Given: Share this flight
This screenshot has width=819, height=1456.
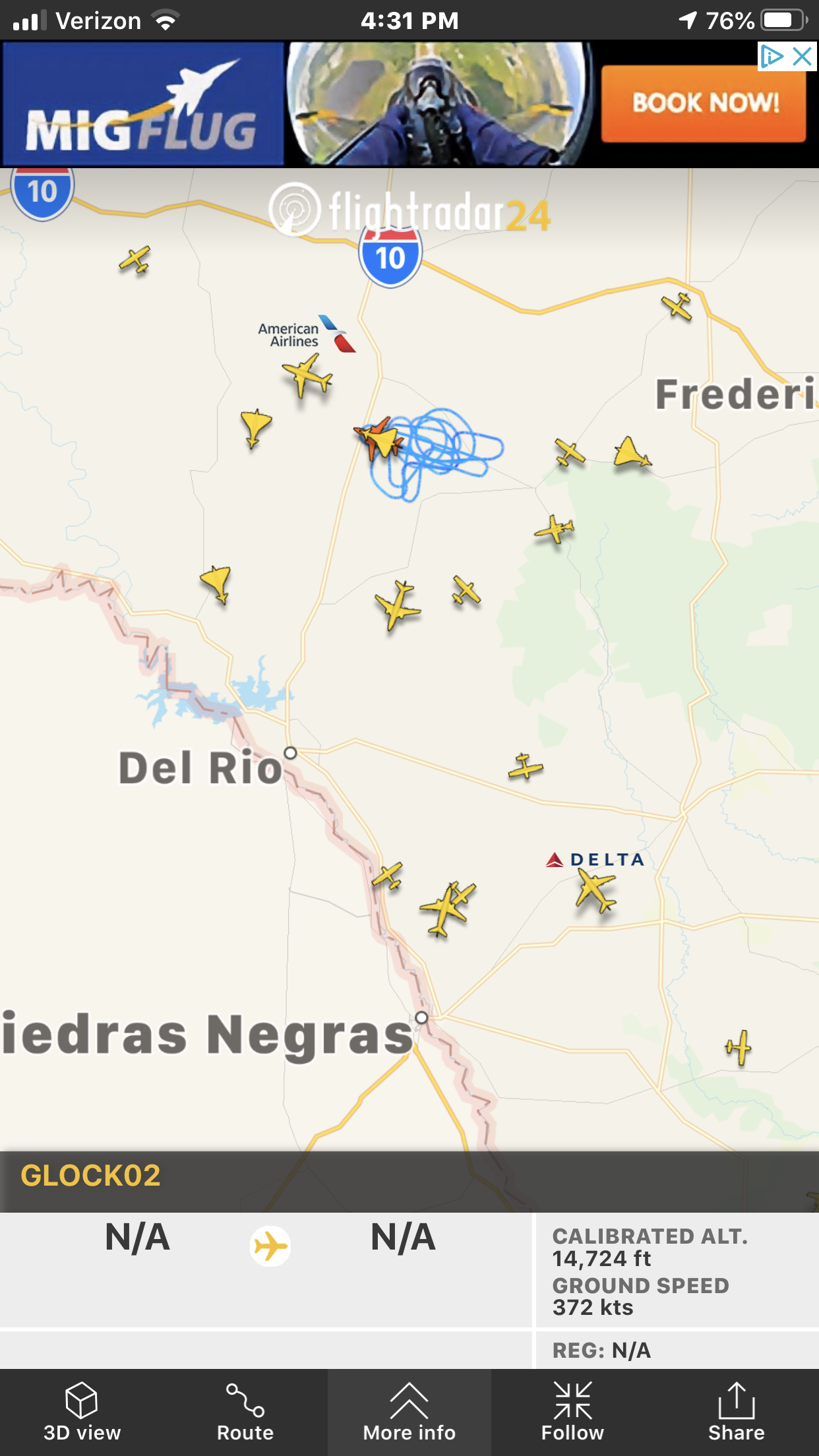Looking at the screenshot, I should 736,1412.
